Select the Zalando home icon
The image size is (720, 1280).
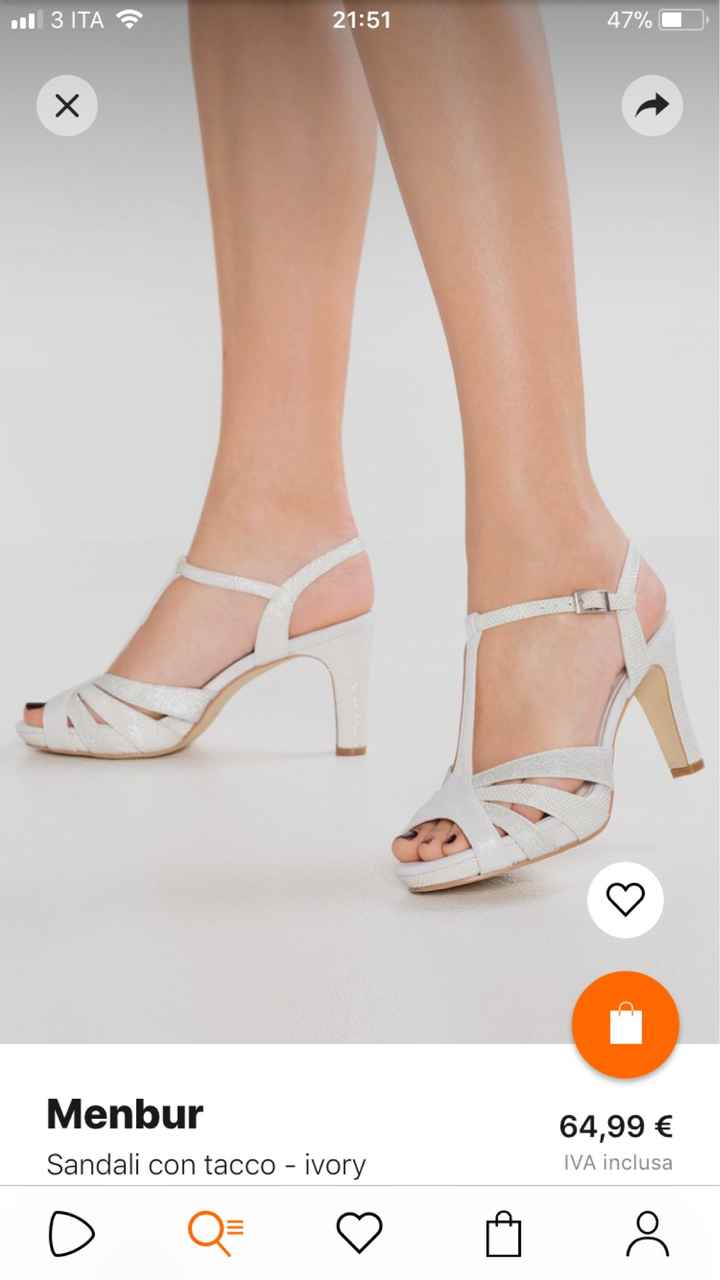72,1235
